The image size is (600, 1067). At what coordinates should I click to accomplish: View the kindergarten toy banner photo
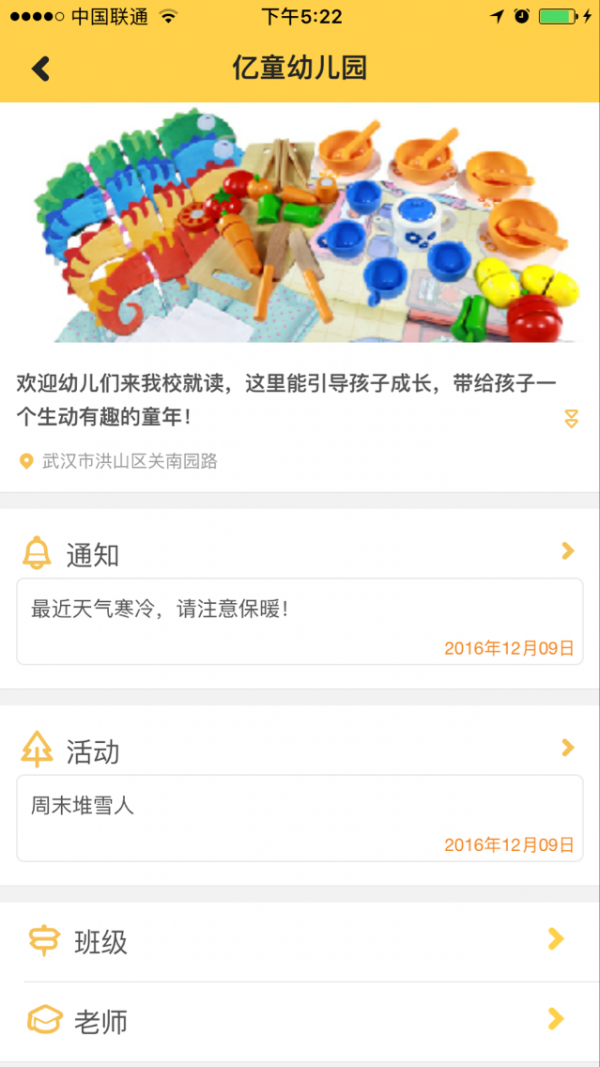click(x=300, y=224)
